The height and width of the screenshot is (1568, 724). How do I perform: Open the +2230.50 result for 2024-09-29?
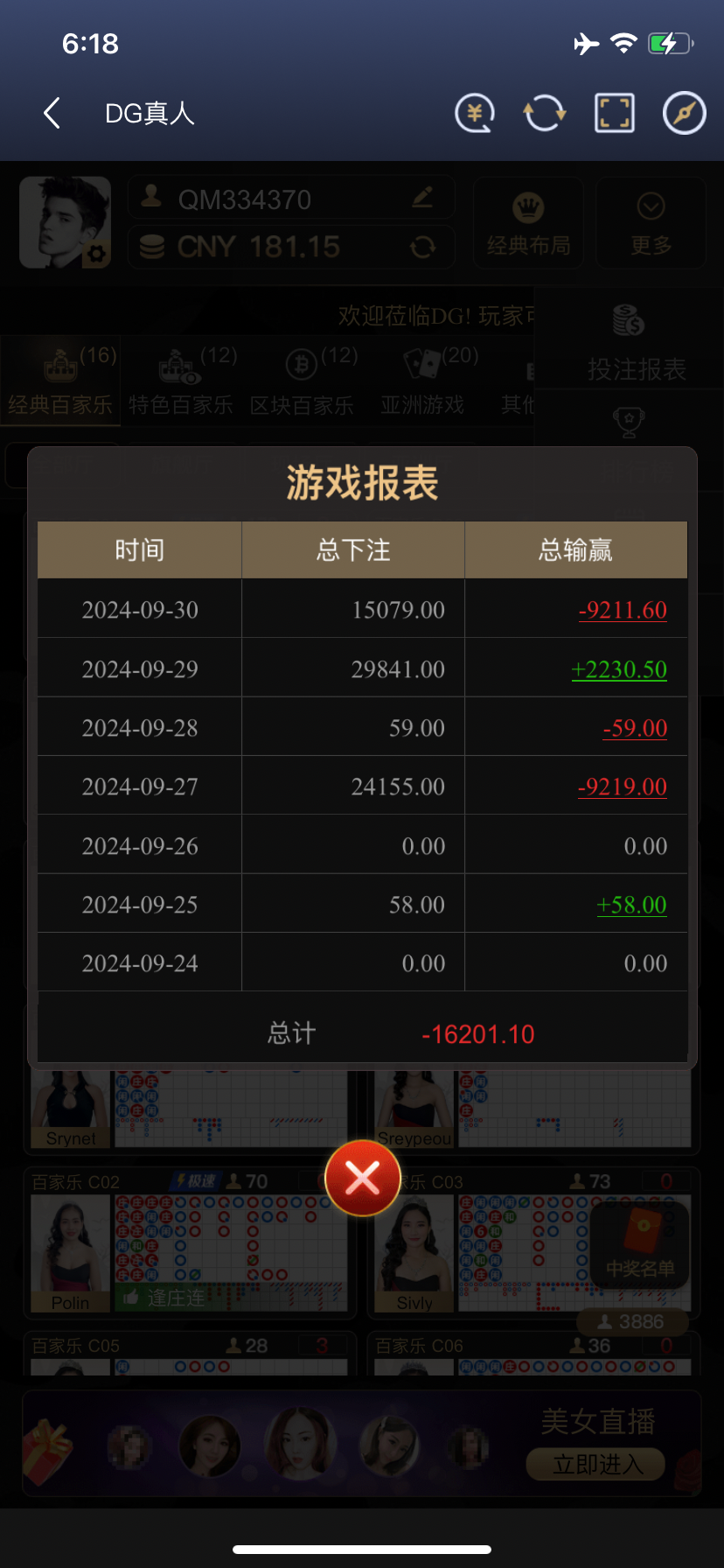(x=619, y=669)
